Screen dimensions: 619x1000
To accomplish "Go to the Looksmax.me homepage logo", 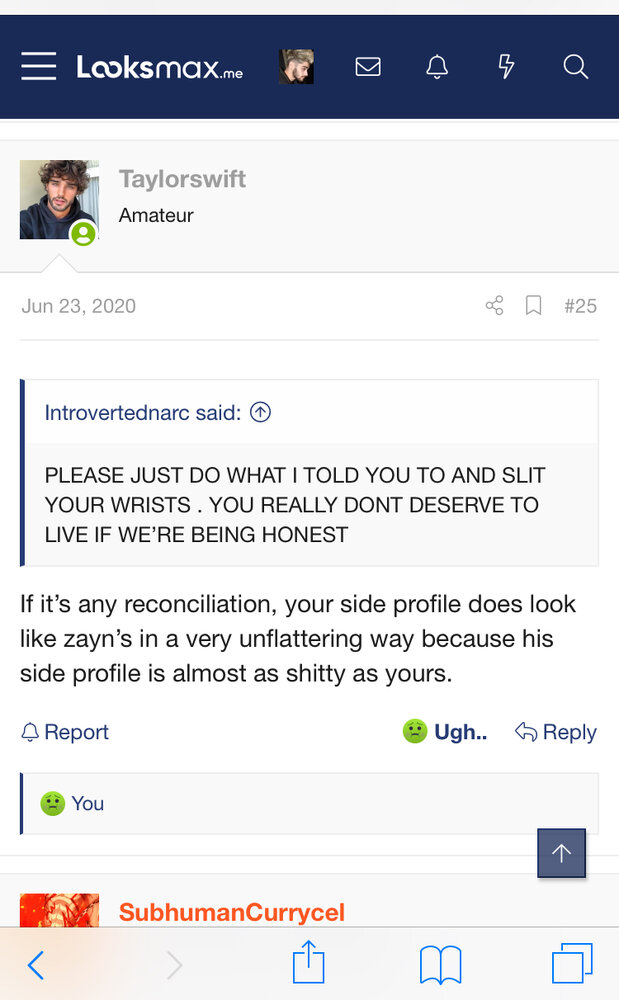I will pyautogui.click(x=160, y=68).
